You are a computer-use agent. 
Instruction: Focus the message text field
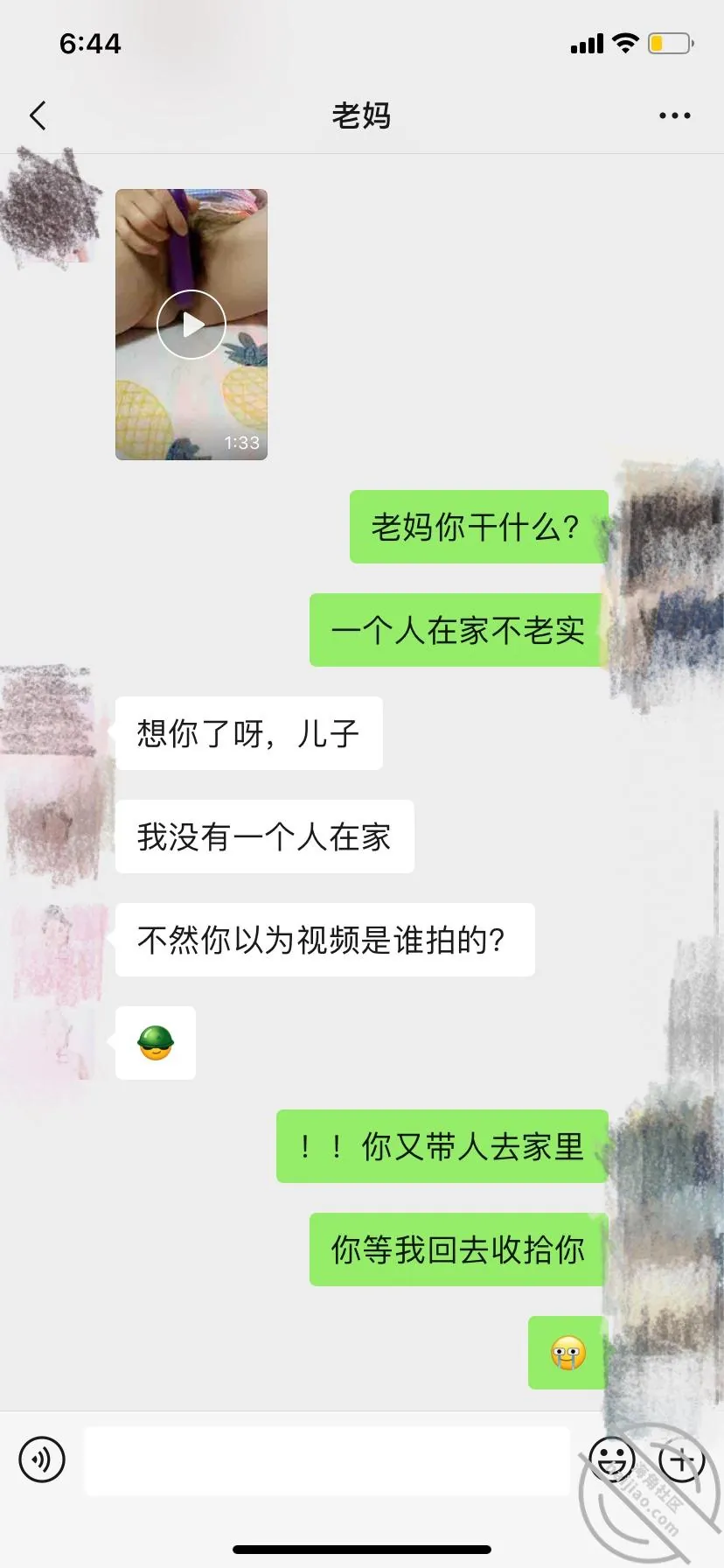(326, 1460)
